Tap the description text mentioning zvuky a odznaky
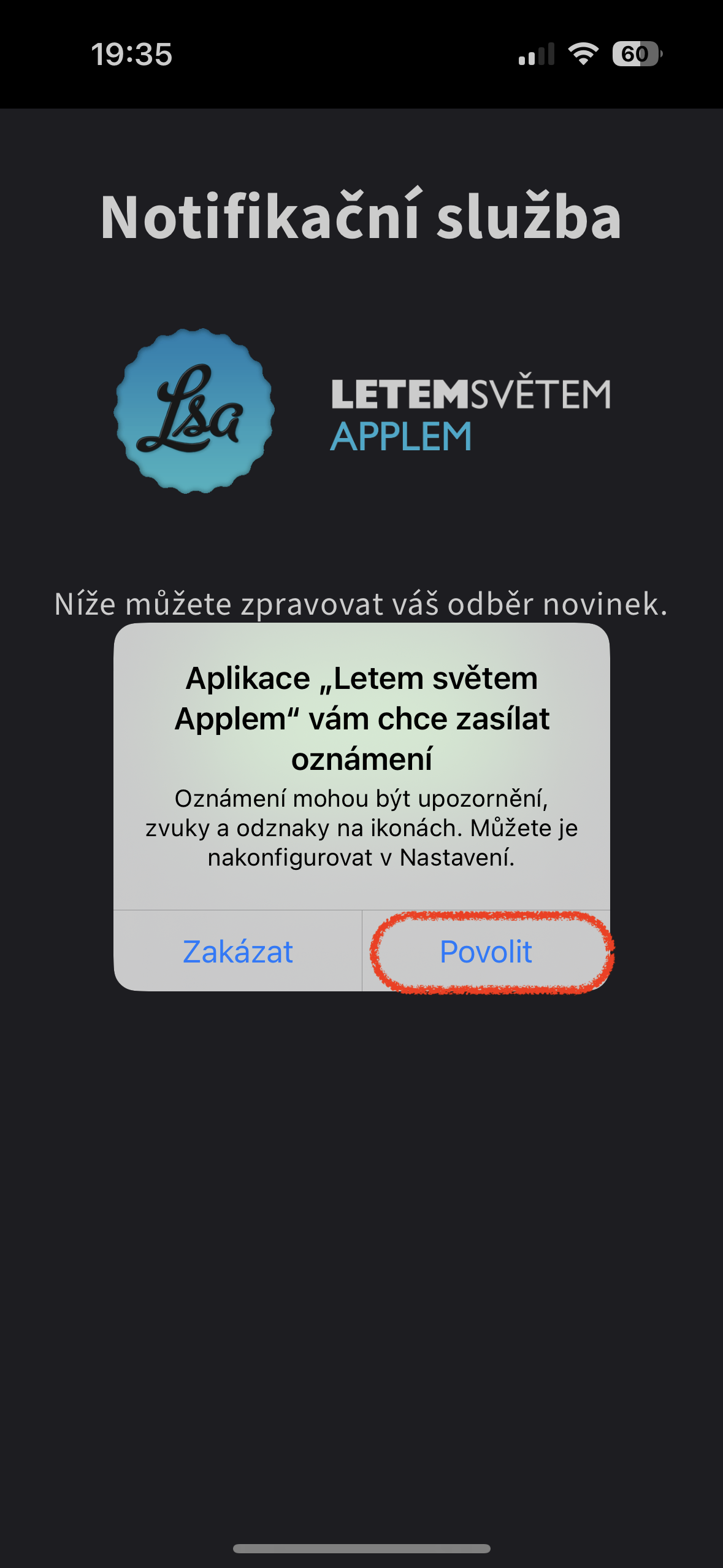This screenshot has width=723, height=1568. 362,829
